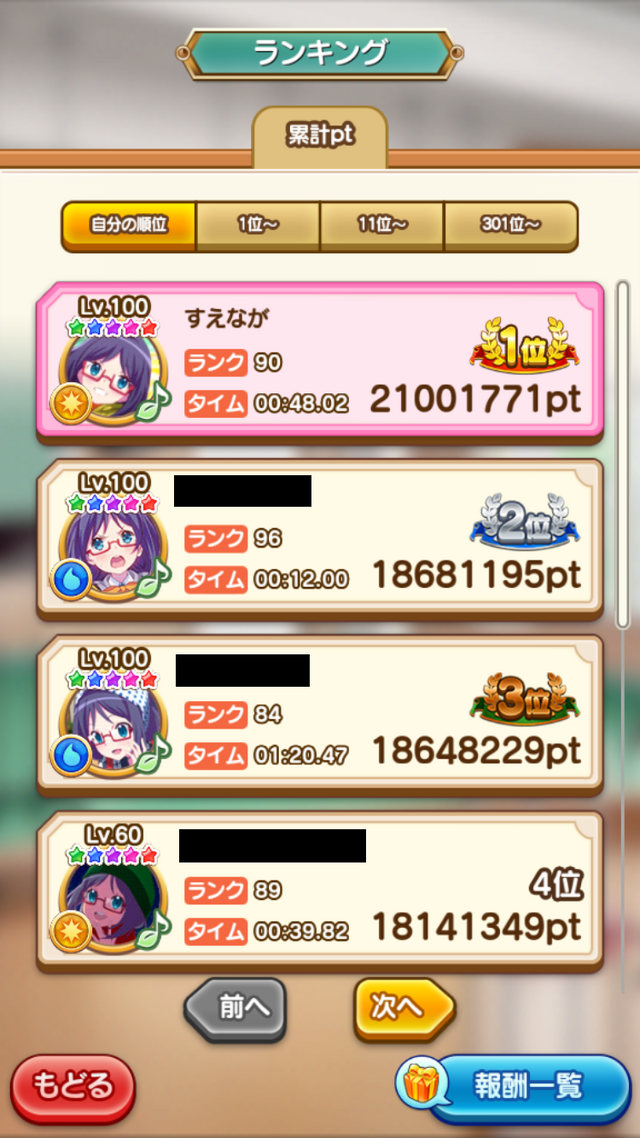Tap the もどる back button
The image size is (640, 1138).
(73, 1086)
